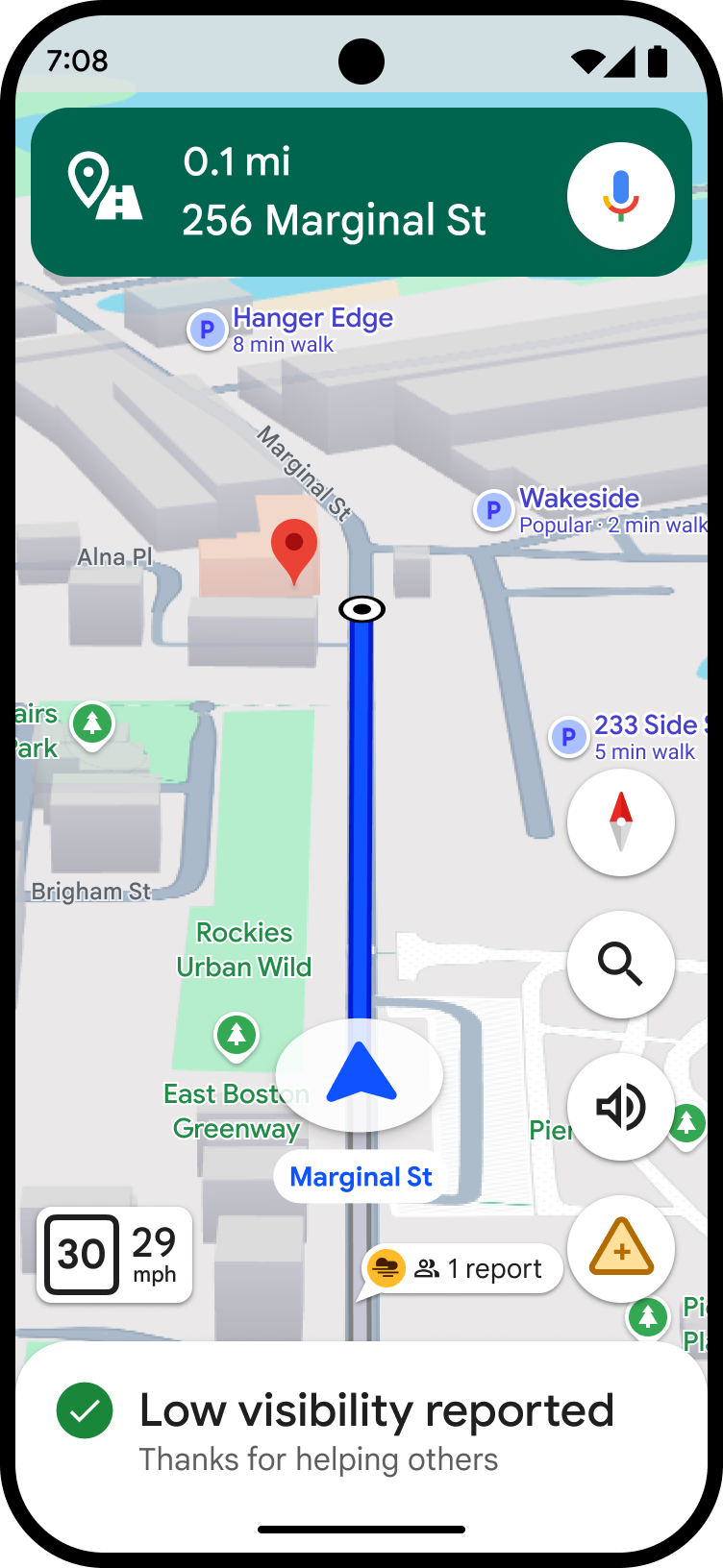Tap the compass icon to reorient the map

620,822
